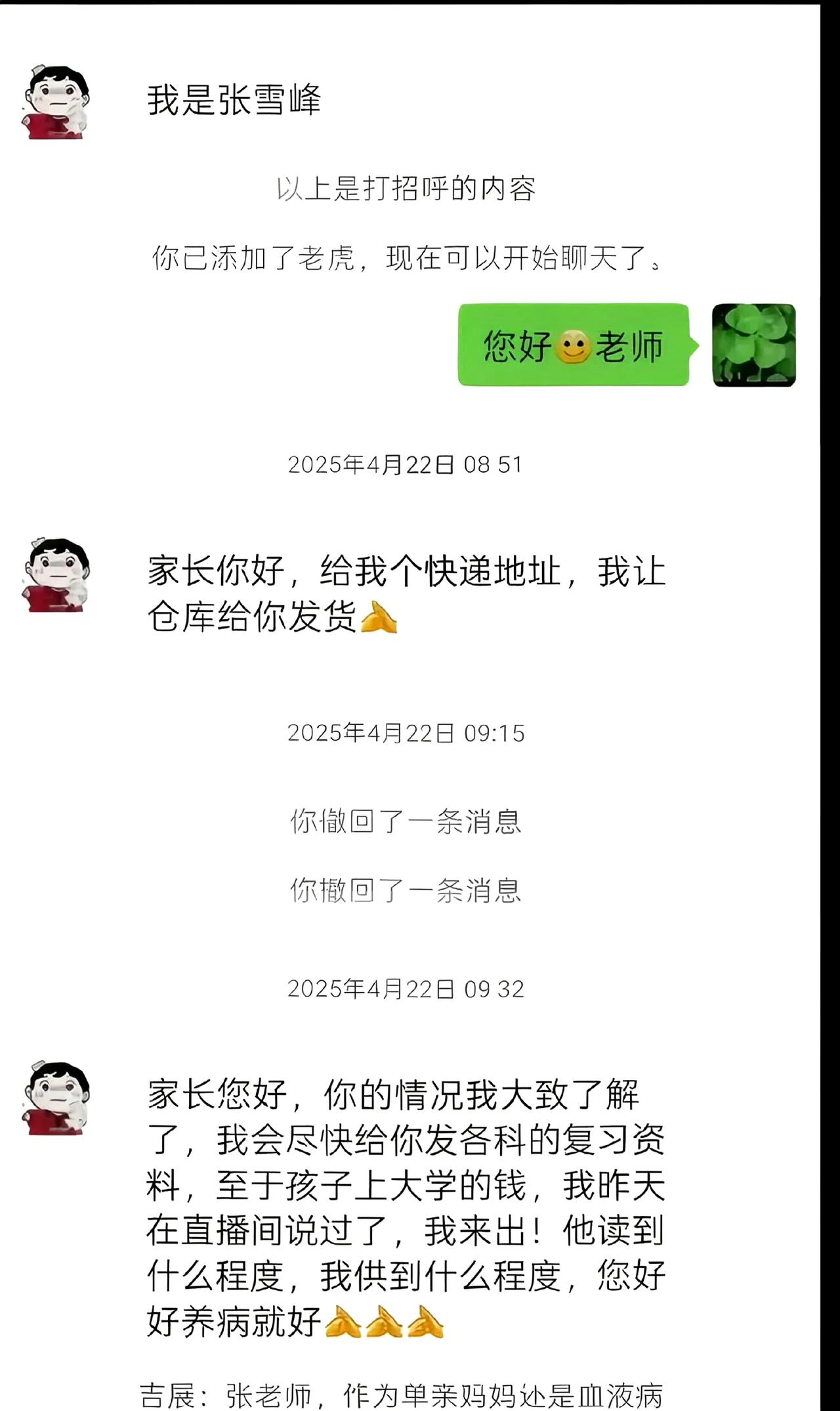Tap the 08:51 timestamp
This screenshot has height=1411, width=840.
(407, 464)
